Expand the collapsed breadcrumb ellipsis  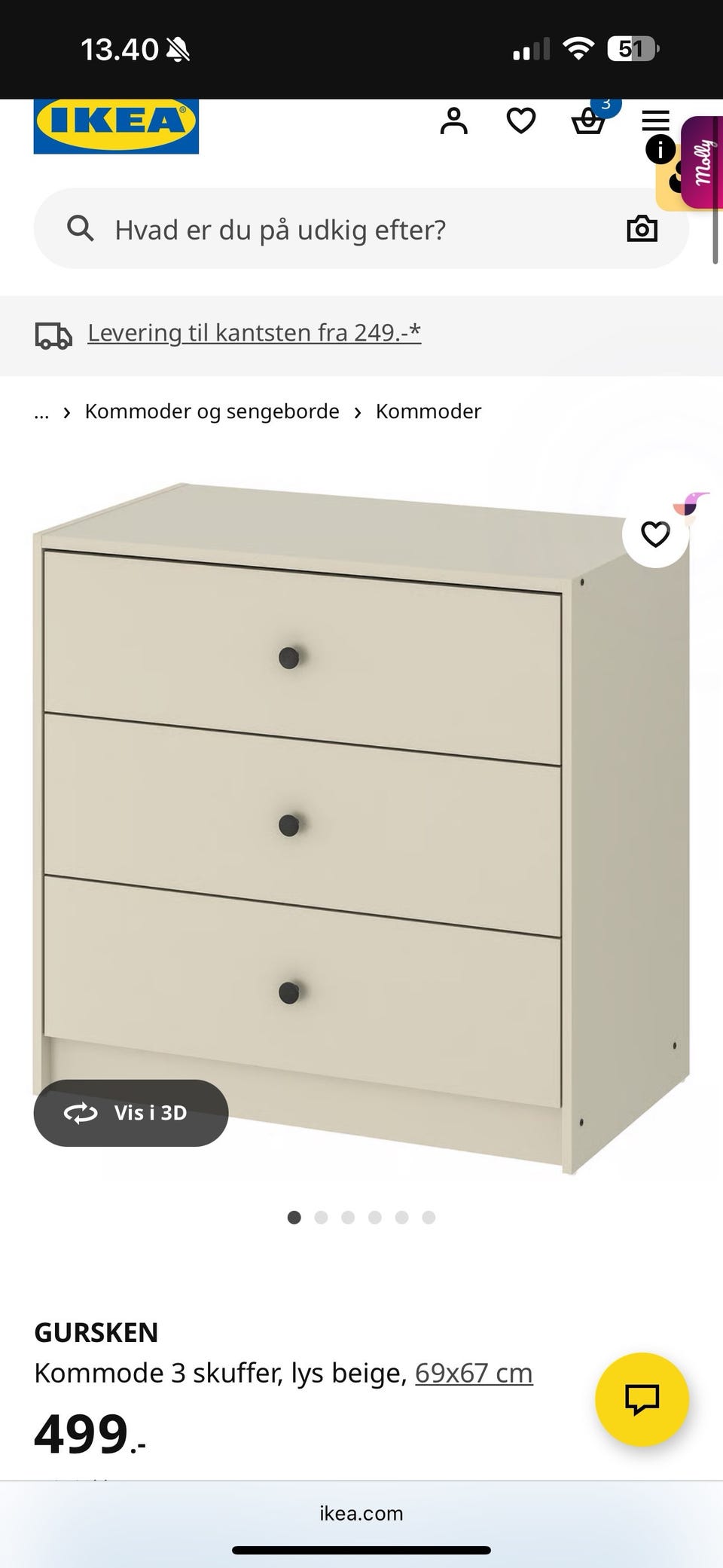41,412
